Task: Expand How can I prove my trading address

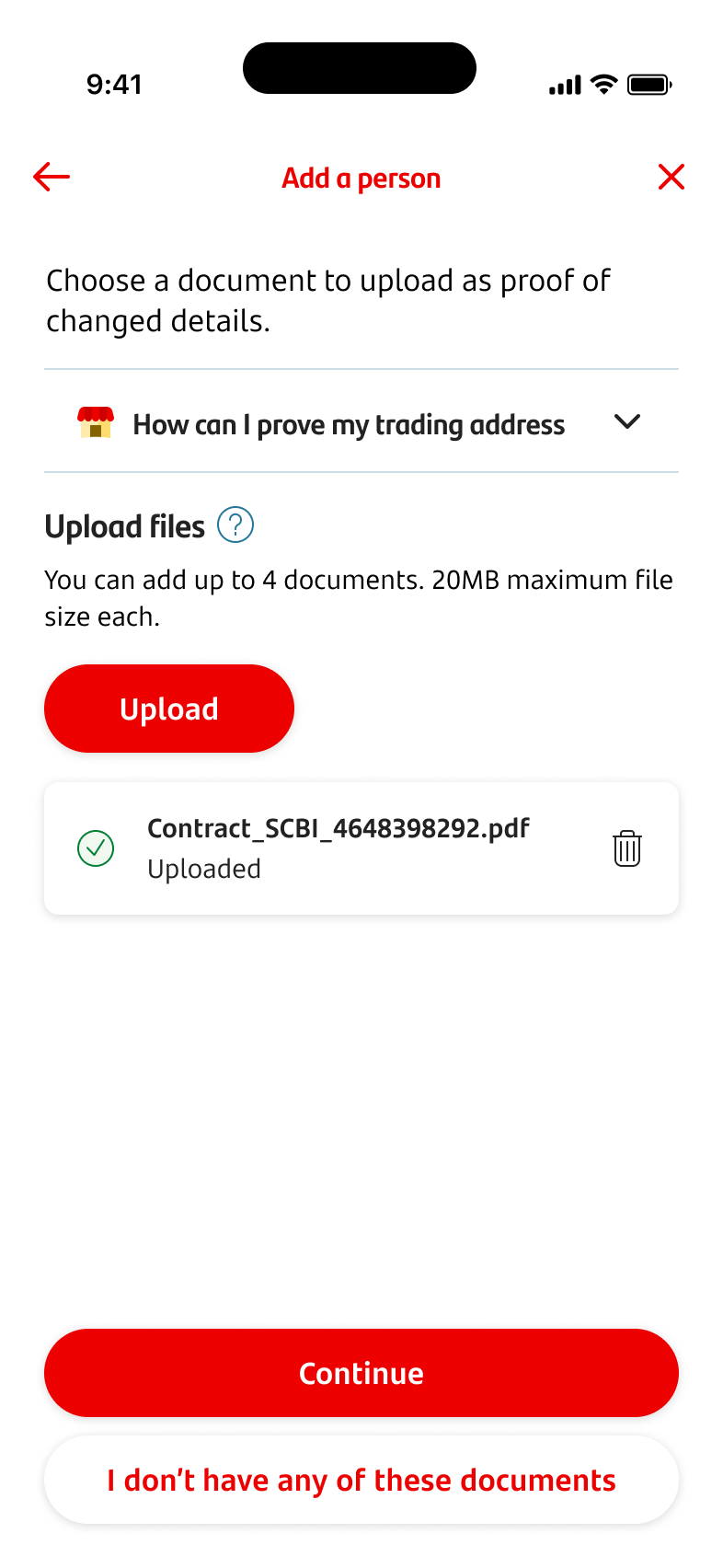Action: point(625,422)
